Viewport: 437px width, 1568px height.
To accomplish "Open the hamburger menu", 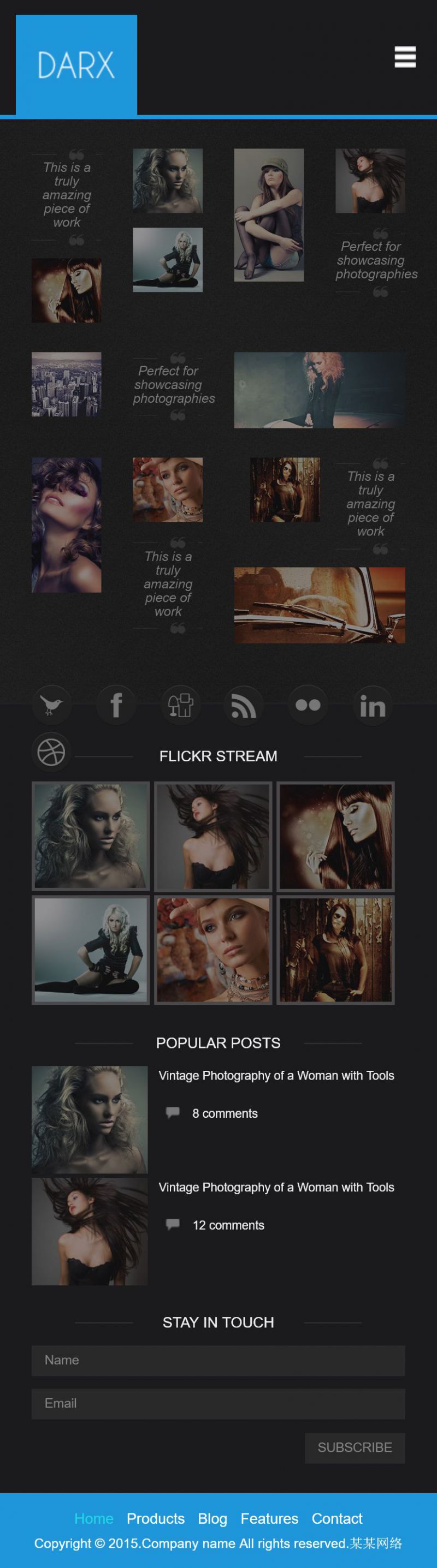I will pyautogui.click(x=405, y=57).
